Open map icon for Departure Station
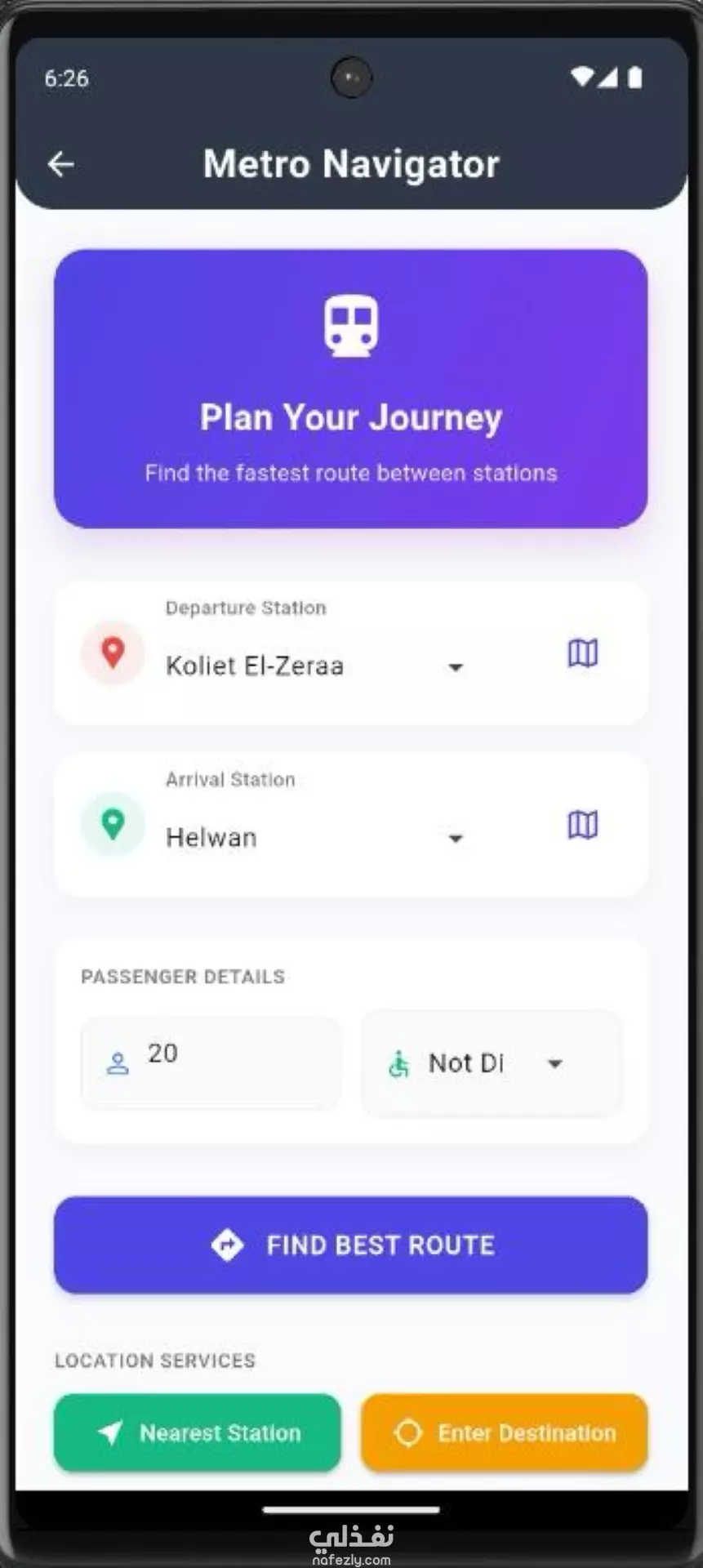Viewport: 703px width, 1568px height. click(x=582, y=653)
